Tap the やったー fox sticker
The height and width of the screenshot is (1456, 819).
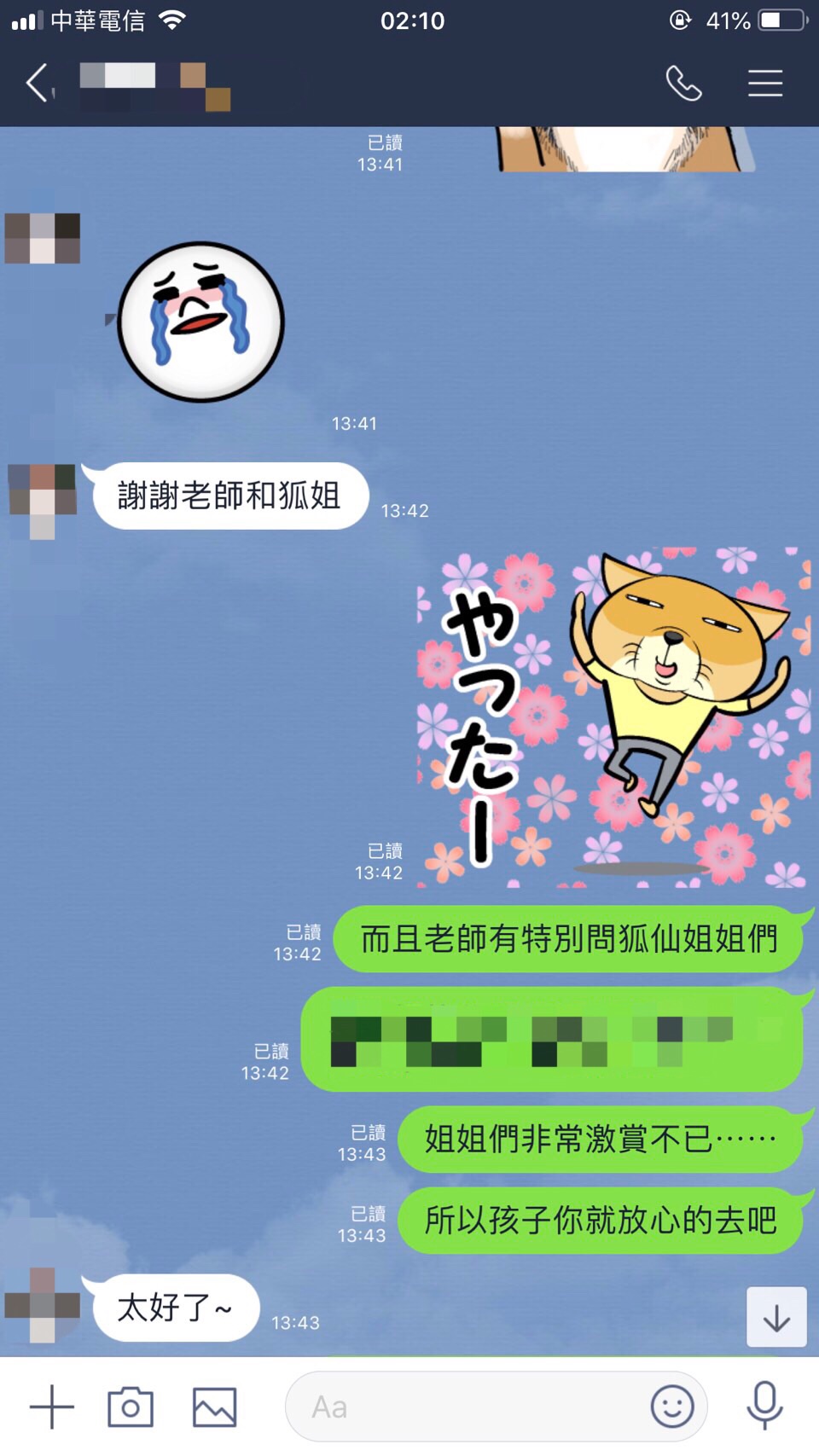click(x=613, y=718)
